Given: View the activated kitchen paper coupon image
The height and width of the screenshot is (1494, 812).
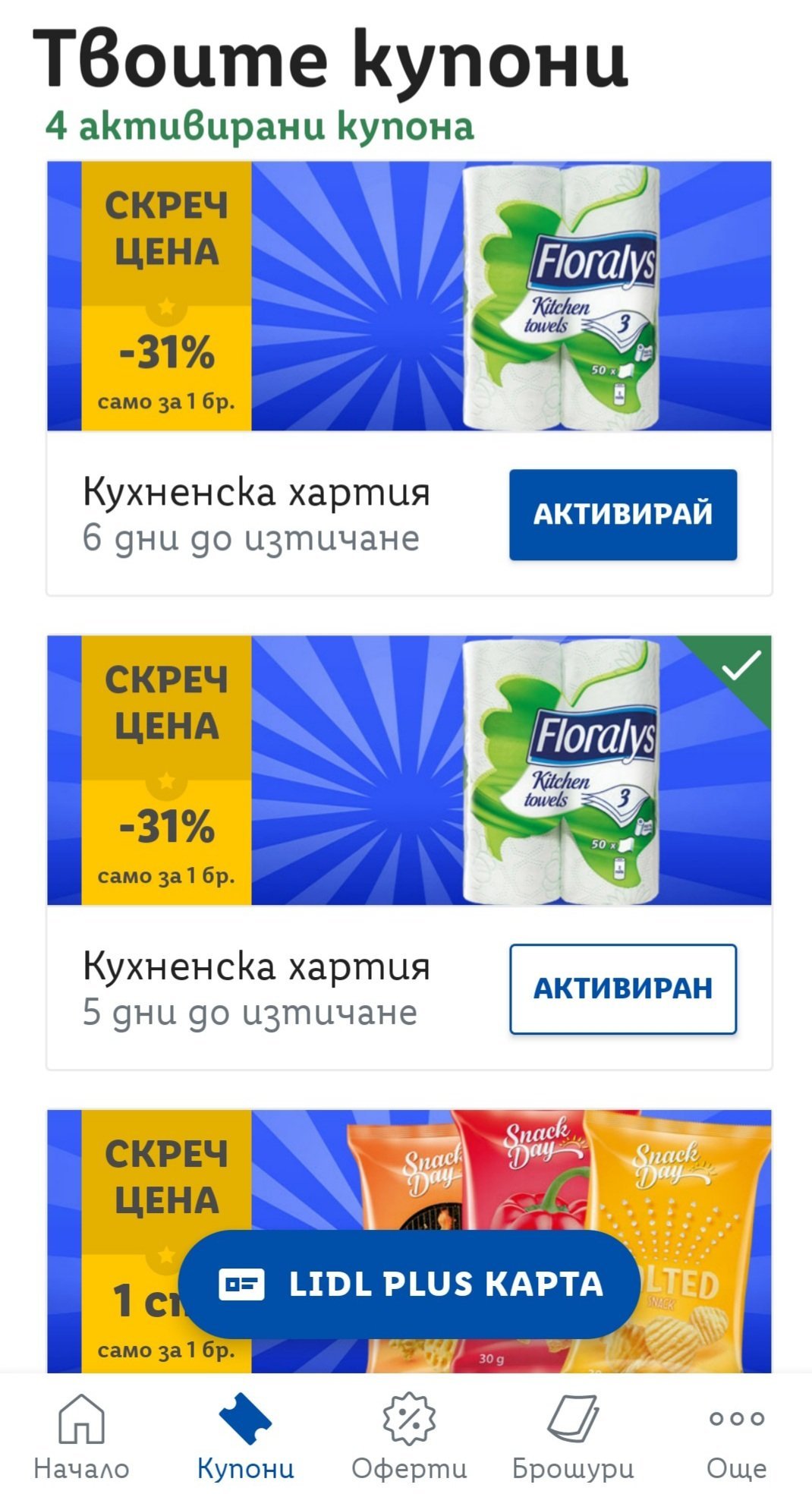Looking at the screenshot, I should 410,771.
